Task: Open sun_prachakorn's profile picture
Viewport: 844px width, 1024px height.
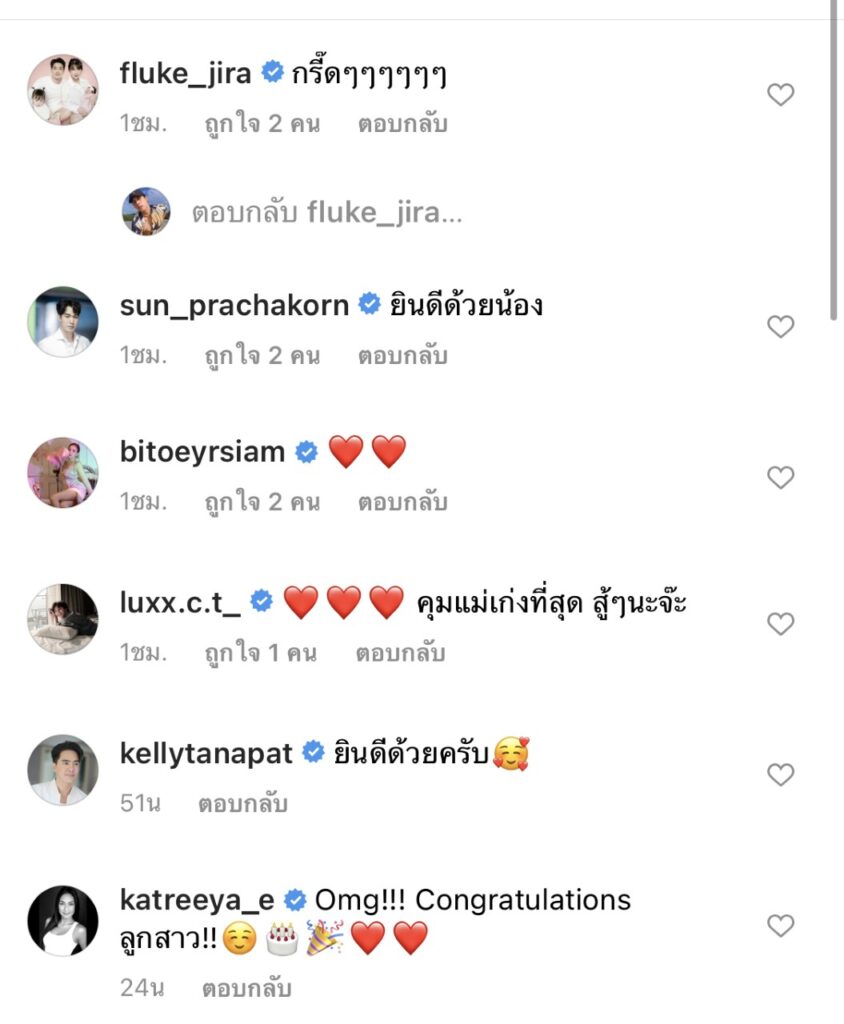Action: (62, 322)
